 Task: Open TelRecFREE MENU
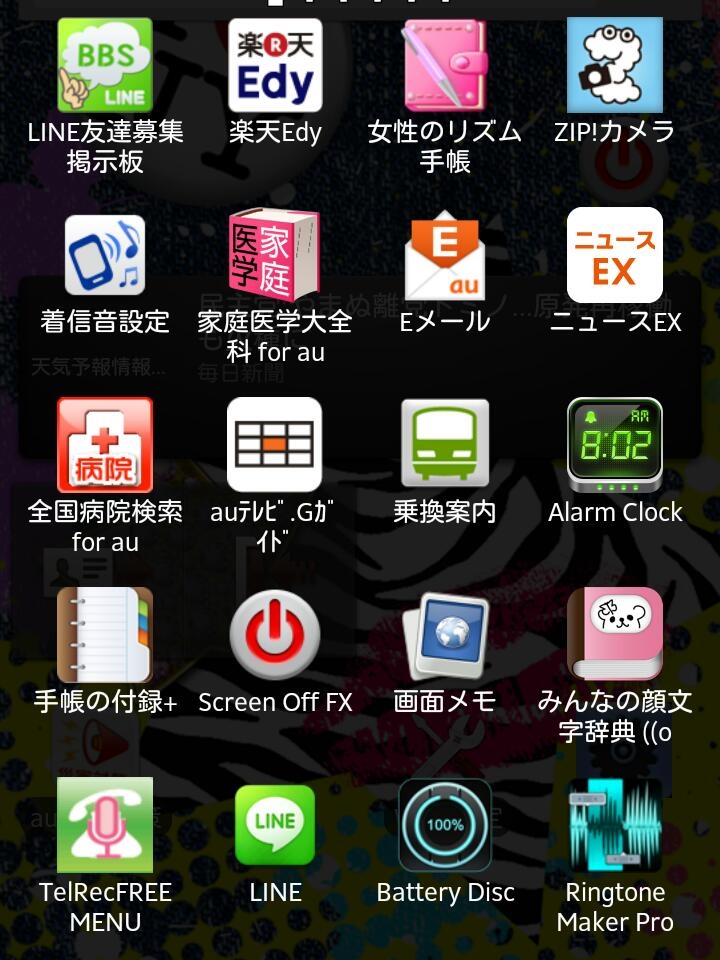coord(105,825)
